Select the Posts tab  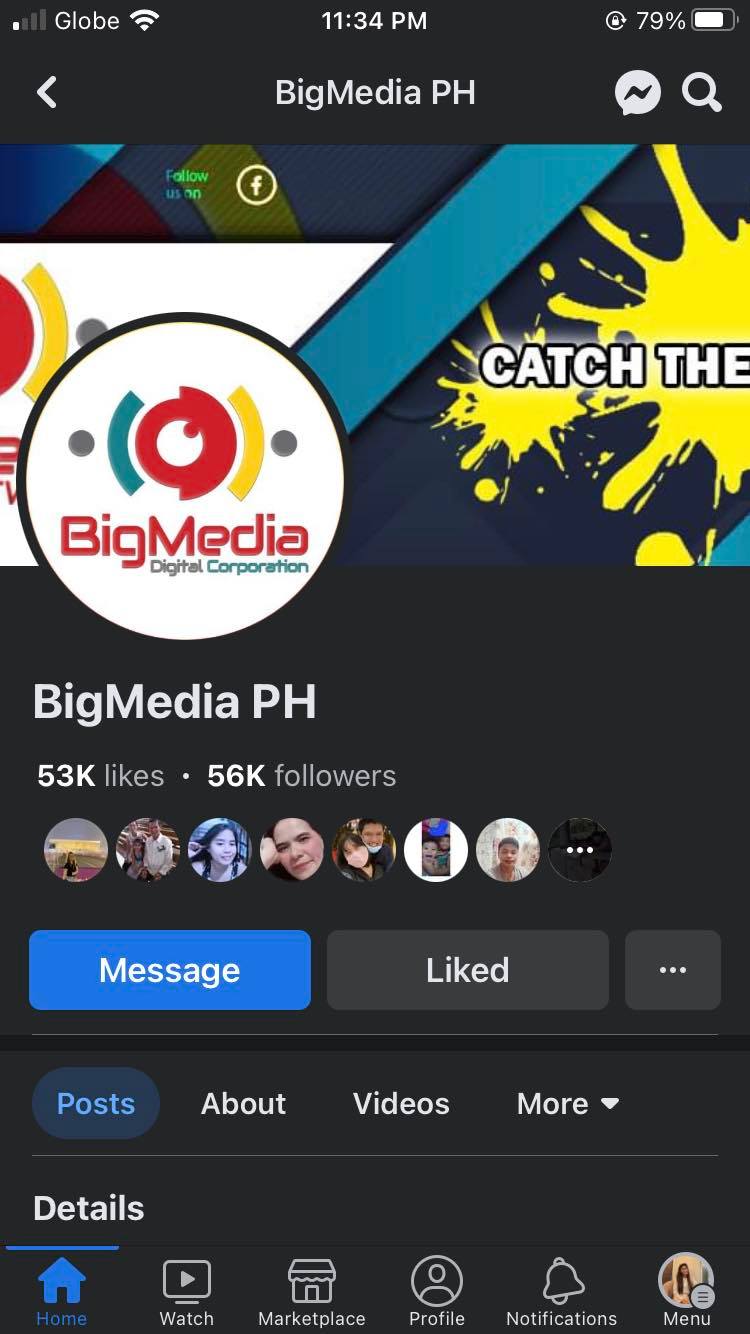pos(96,1103)
